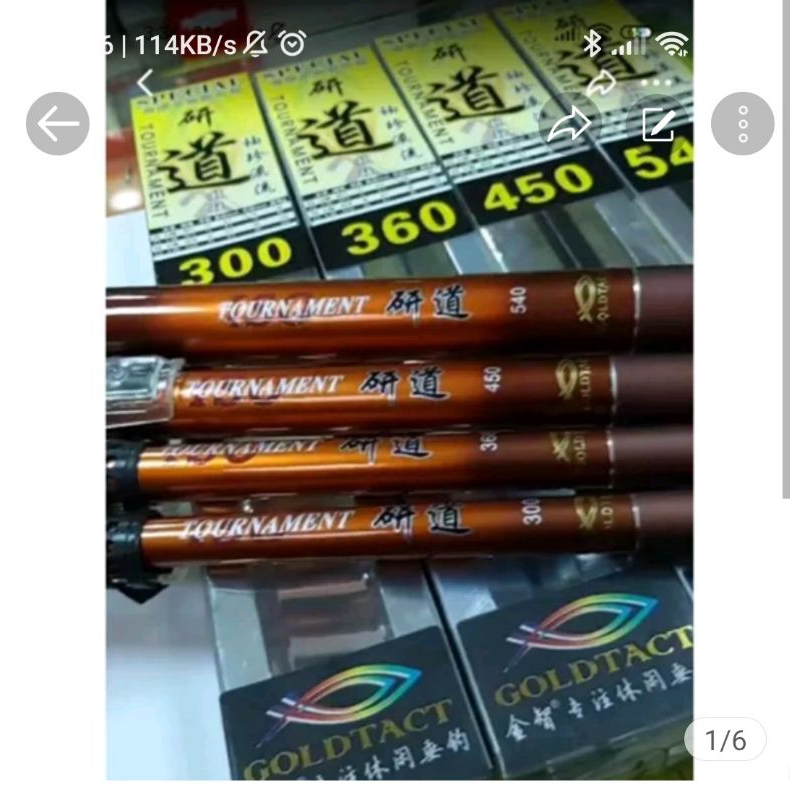Screen dimensions: 800x800
Task: Share this product image
Action: point(571,123)
